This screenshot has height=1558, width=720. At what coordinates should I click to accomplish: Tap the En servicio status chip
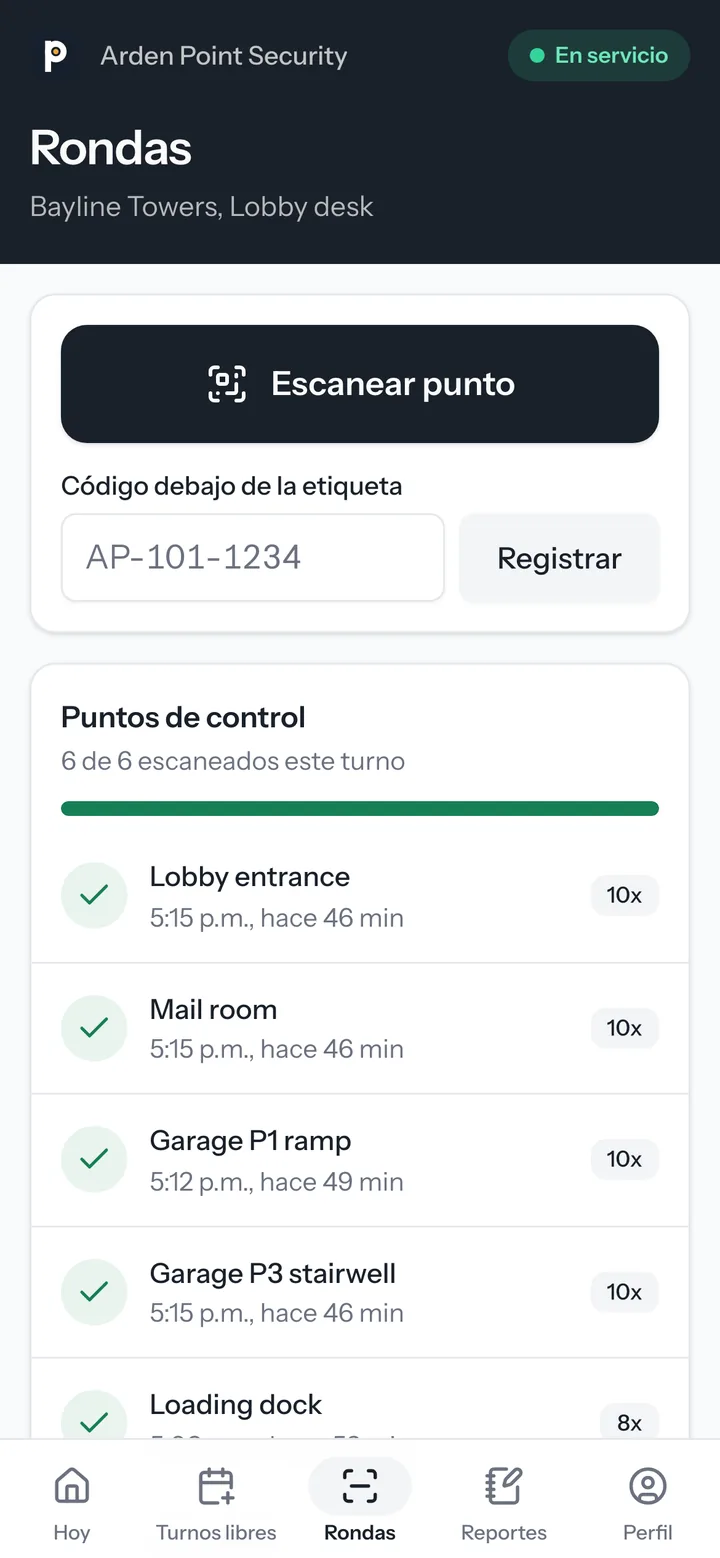pyautogui.click(x=599, y=55)
